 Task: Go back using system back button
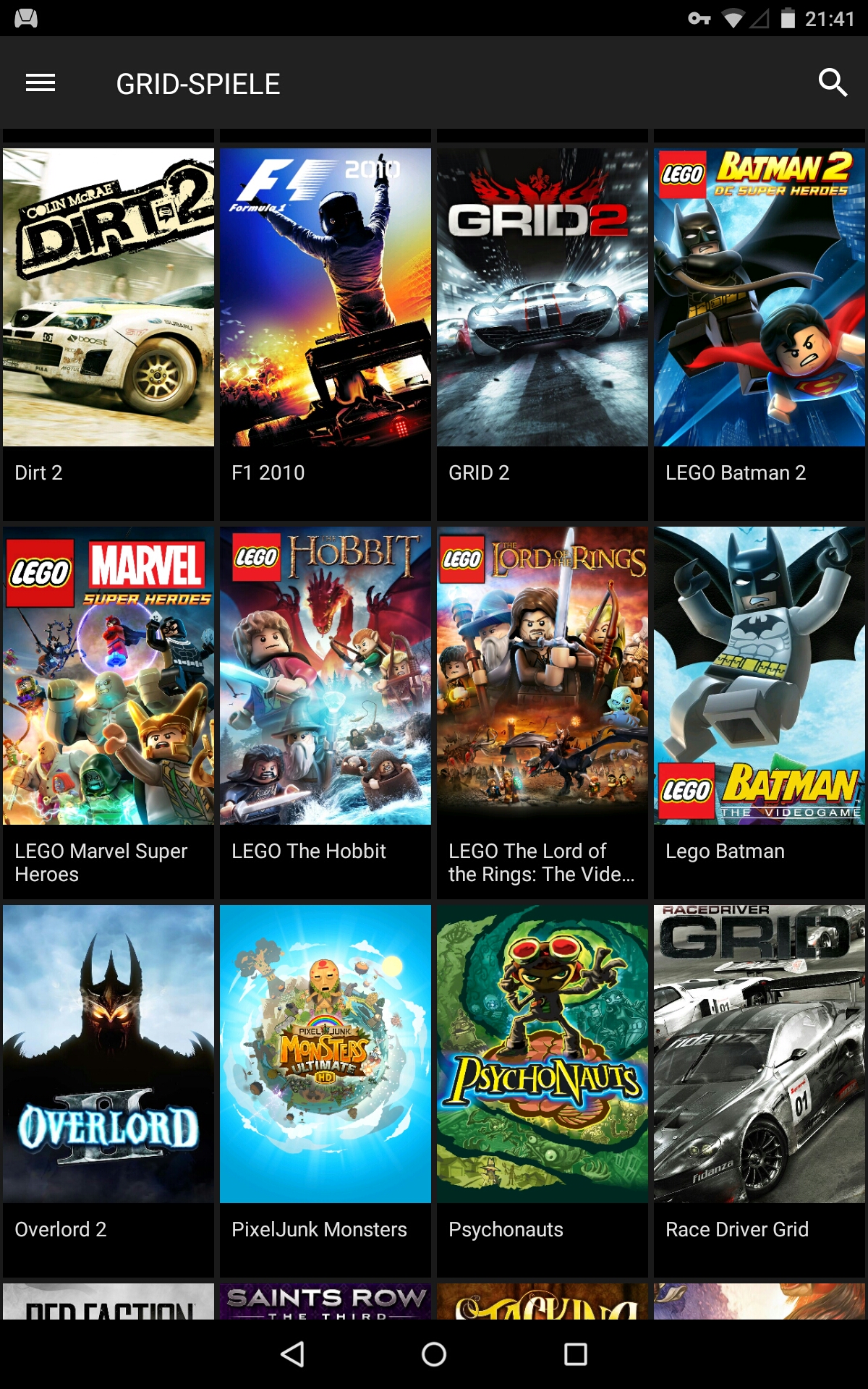click(x=292, y=1354)
